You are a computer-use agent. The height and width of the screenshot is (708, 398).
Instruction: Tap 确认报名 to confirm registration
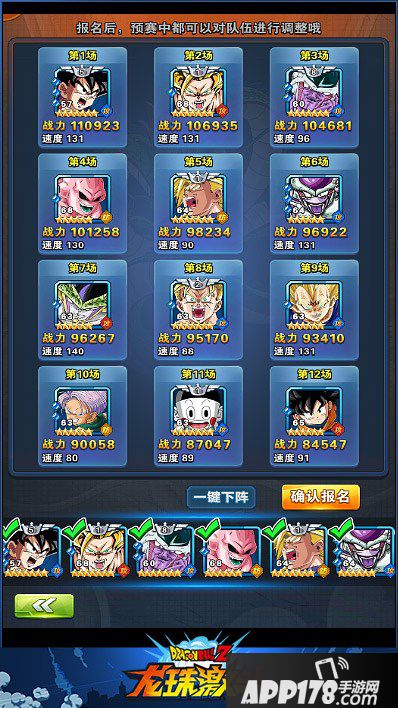[321, 498]
